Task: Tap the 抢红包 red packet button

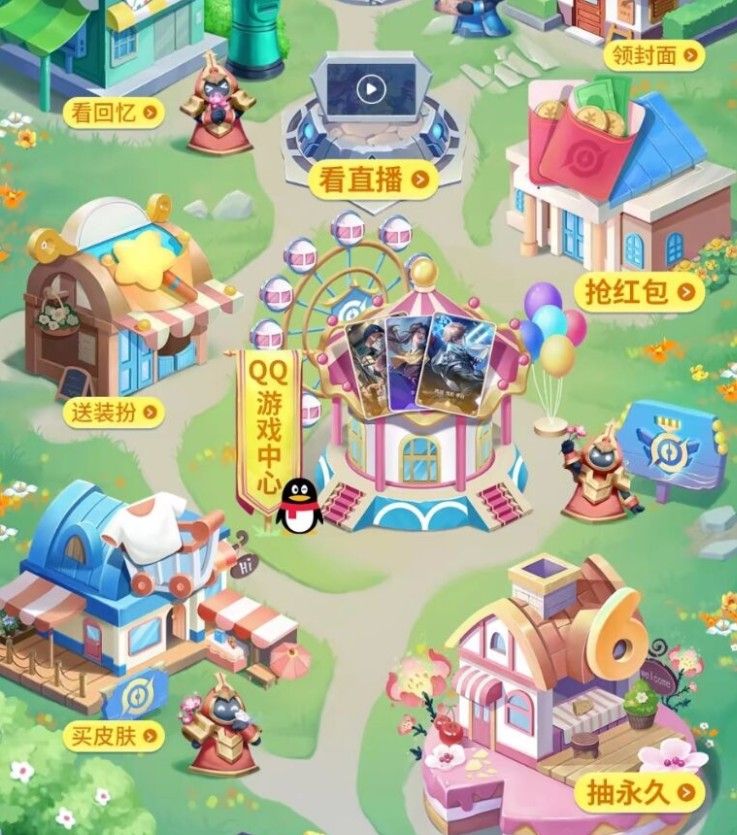Action: tap(638, 291)
